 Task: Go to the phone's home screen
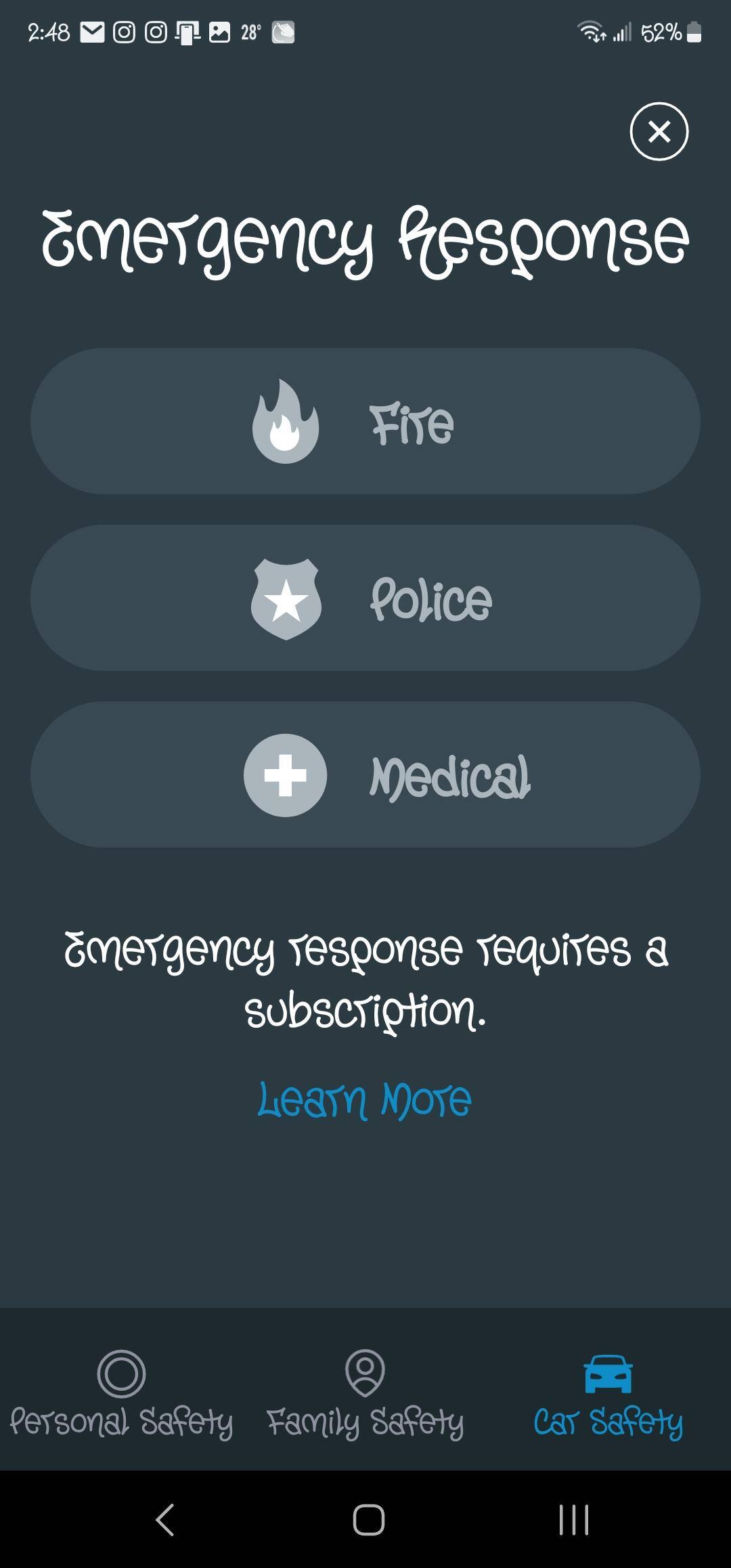pyautogui.click(x=369, y=1520)
